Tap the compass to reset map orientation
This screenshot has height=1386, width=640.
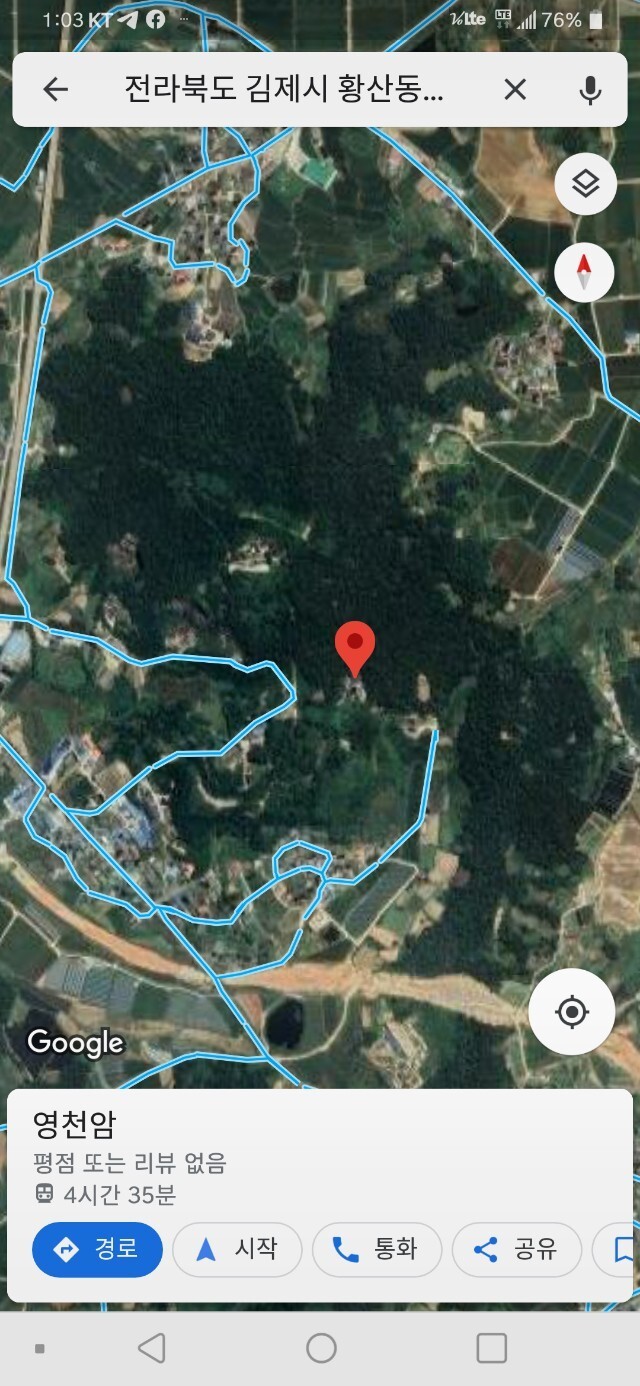click(x=585, y=272)
